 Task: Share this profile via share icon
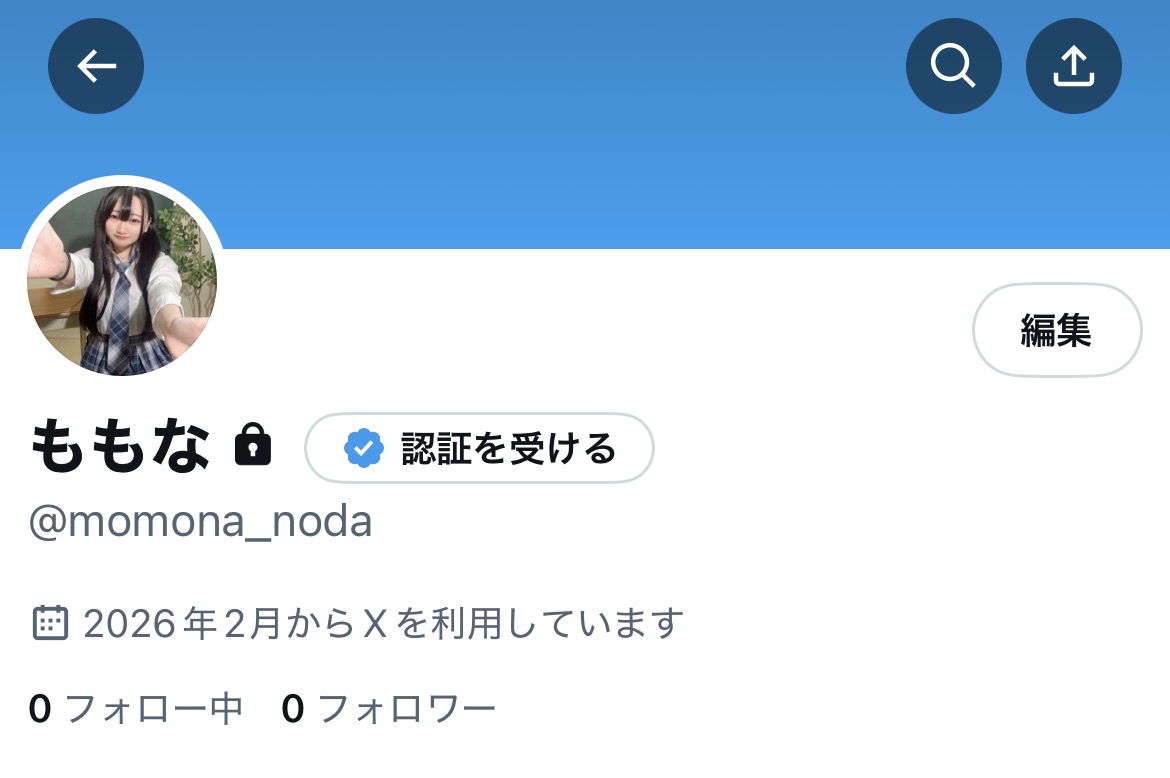(x=1073, y=66)
